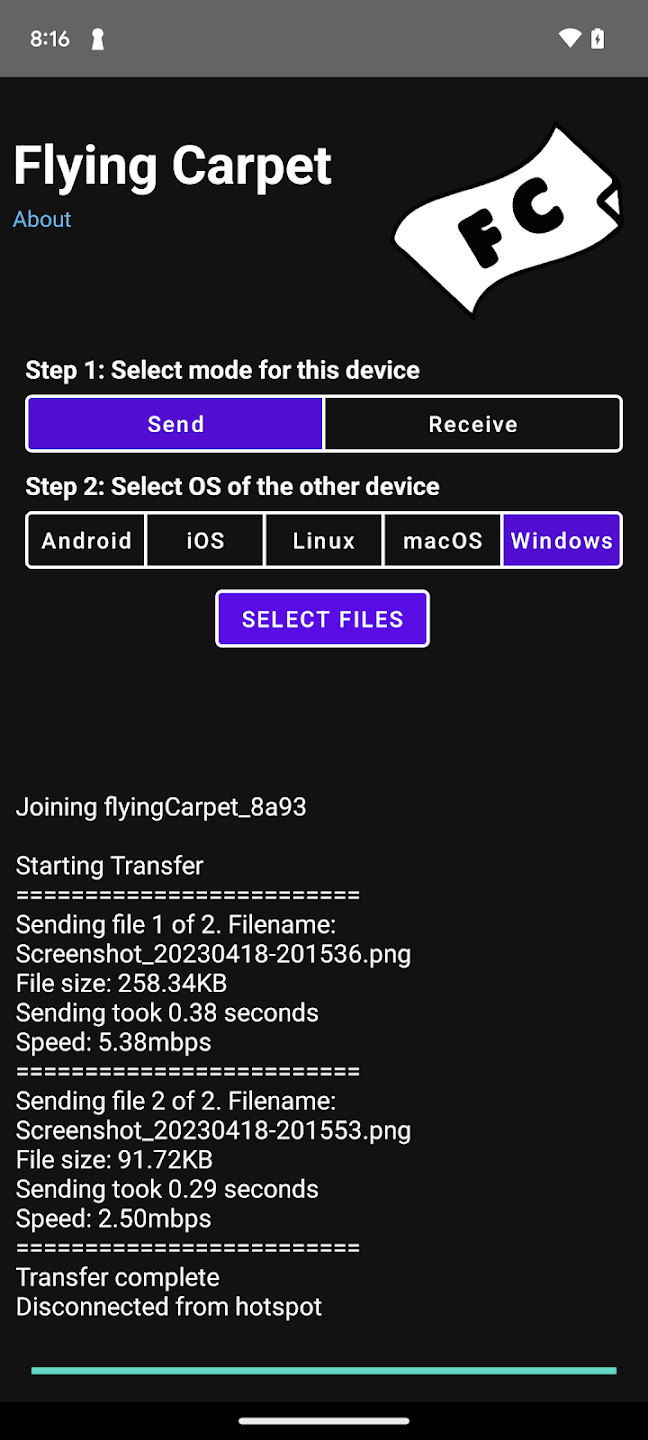Switch to Receive mode
The image size is (648, 1440).
[472, 424]
